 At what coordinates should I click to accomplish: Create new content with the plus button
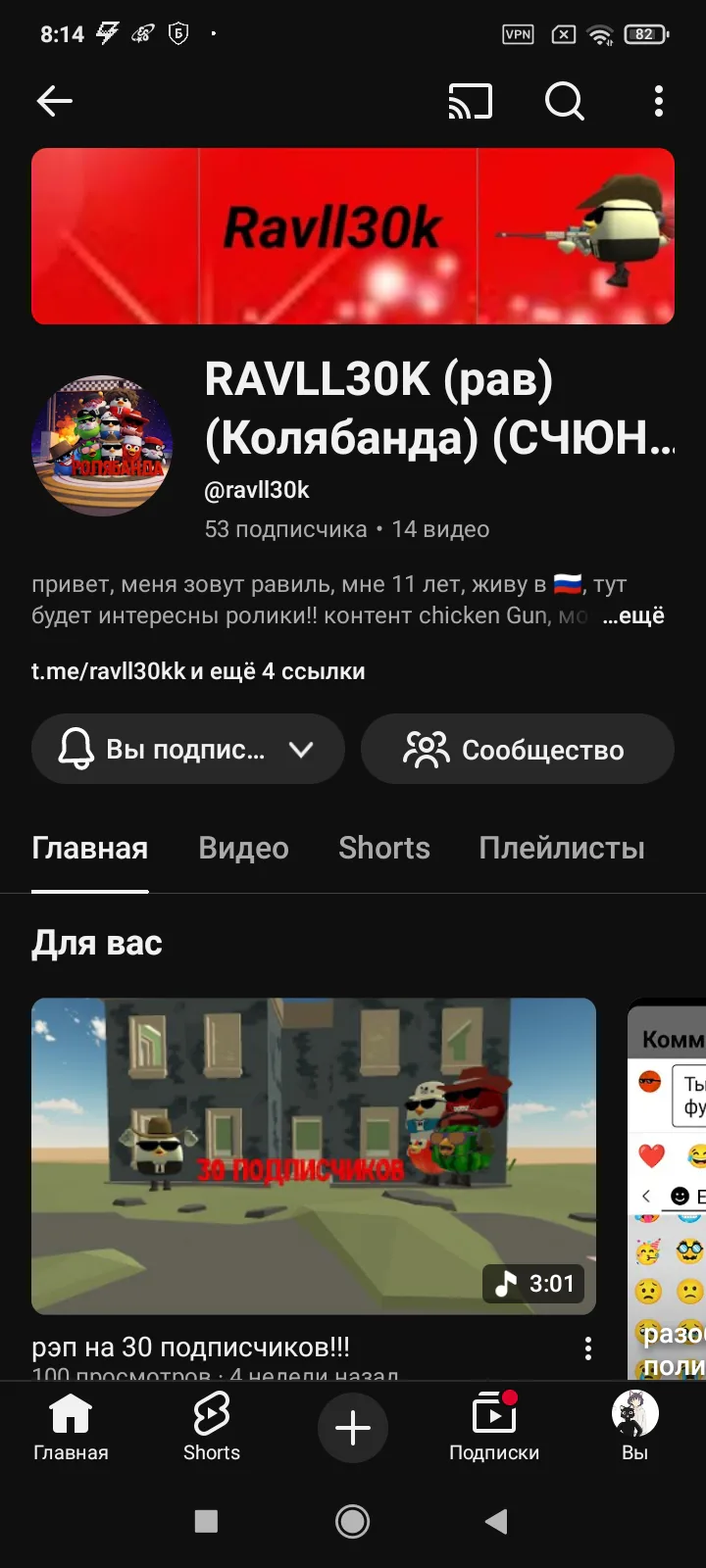[x=353, y=1428]
